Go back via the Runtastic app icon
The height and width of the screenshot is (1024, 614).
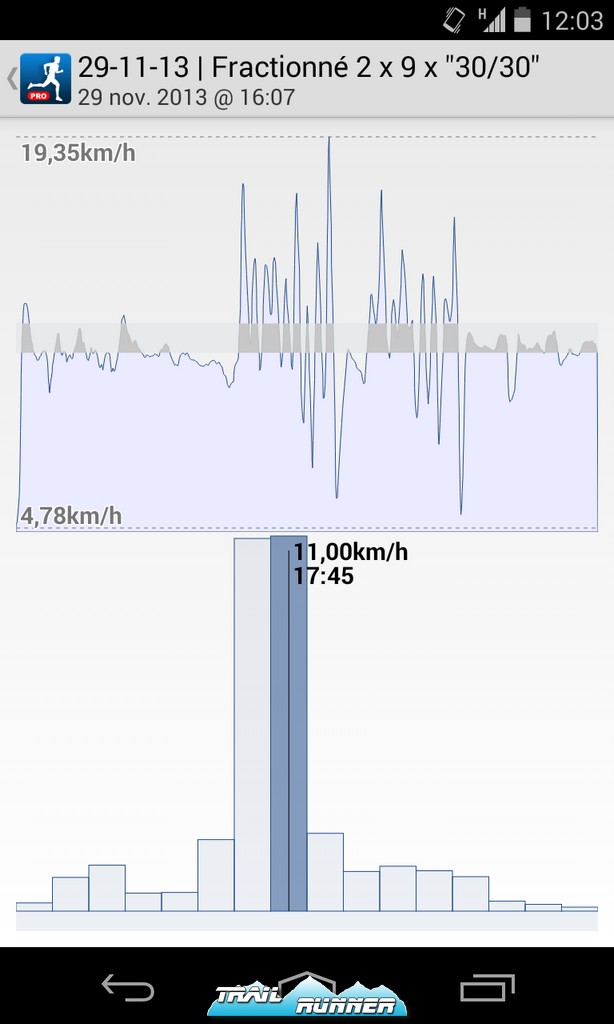tap(44, 79)
